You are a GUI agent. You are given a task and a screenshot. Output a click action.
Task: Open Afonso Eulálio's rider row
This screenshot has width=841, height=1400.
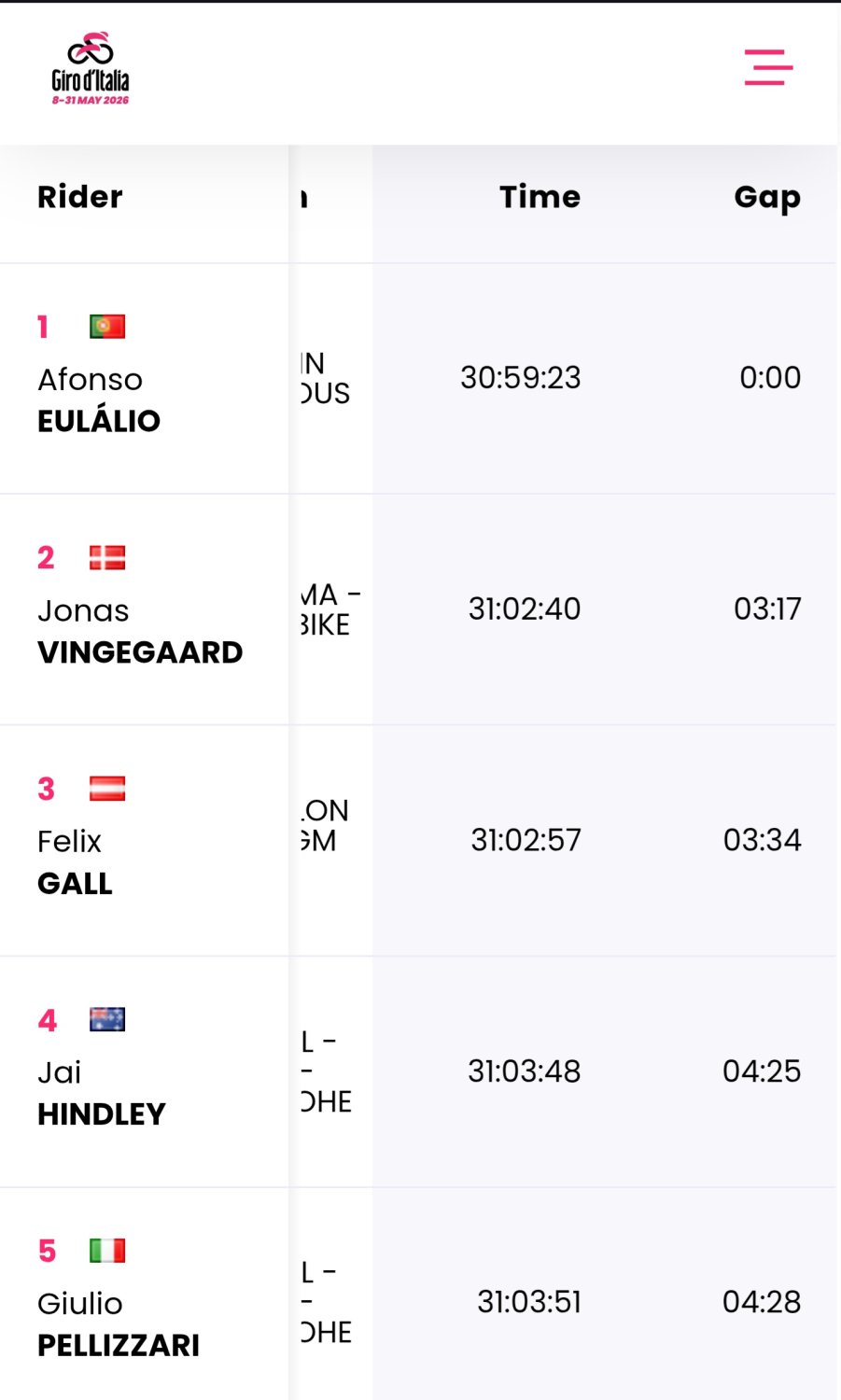[418, 379]
